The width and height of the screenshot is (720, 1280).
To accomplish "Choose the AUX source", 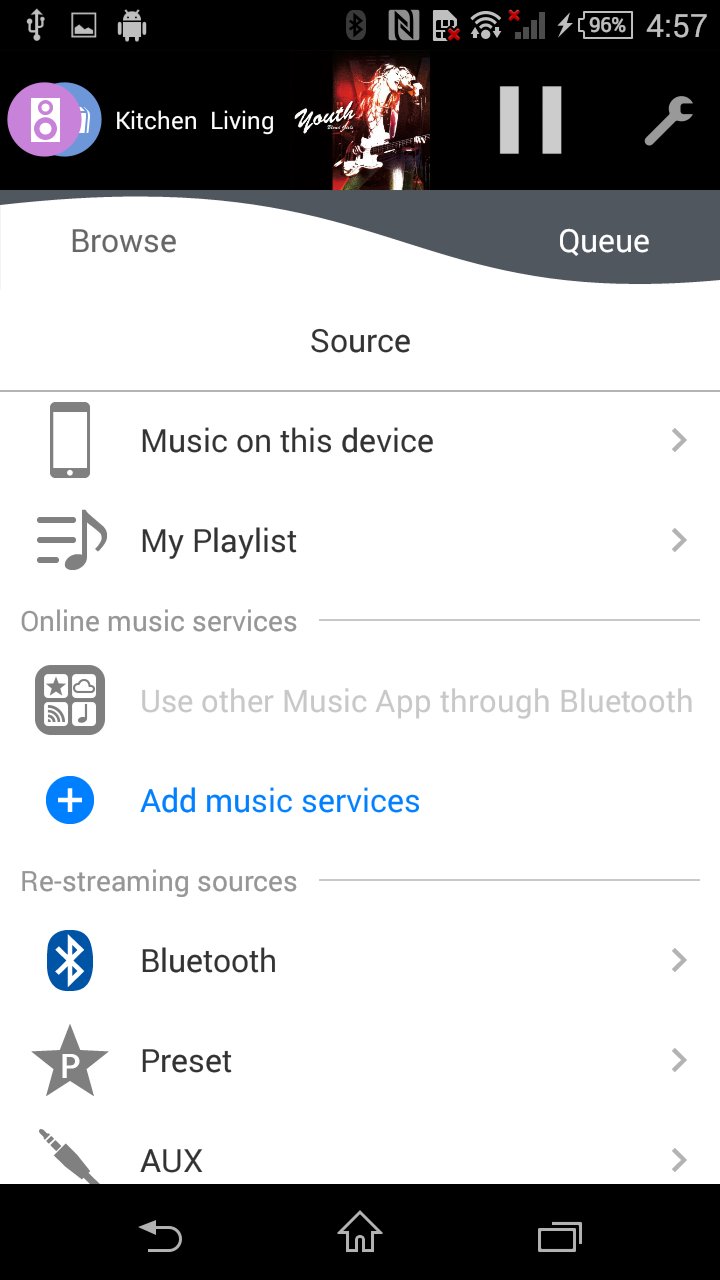I will (x=360, y=1158).
